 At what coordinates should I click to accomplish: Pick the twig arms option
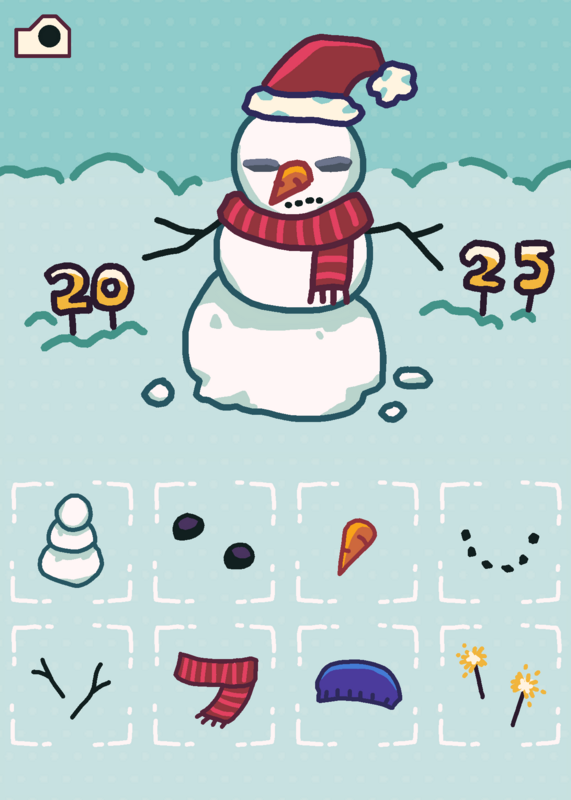tap(71, 685)
